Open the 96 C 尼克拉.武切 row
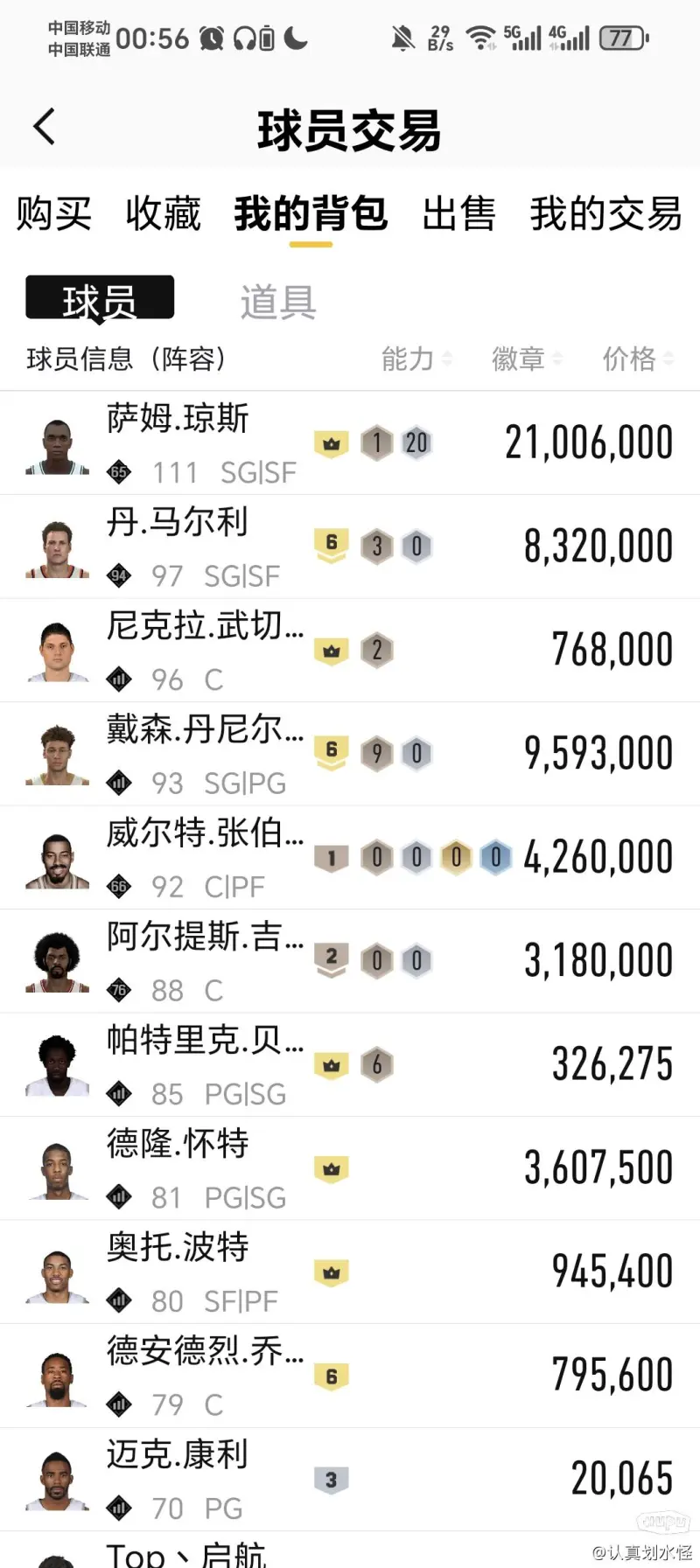Image resolution: width=700 pixels, height=1568 pixels. (350, 651)
